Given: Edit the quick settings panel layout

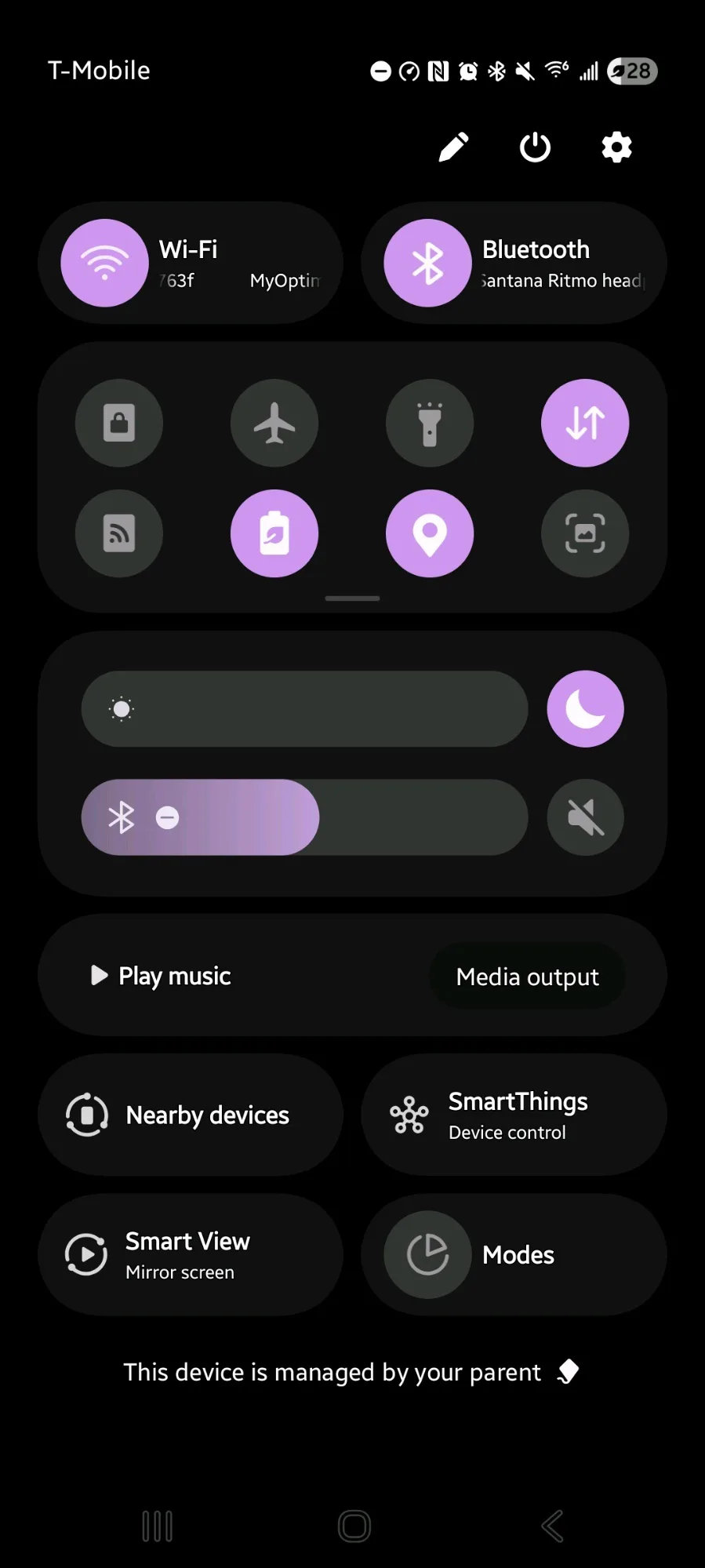Looking at the screenshot, I should pos(453,147).
